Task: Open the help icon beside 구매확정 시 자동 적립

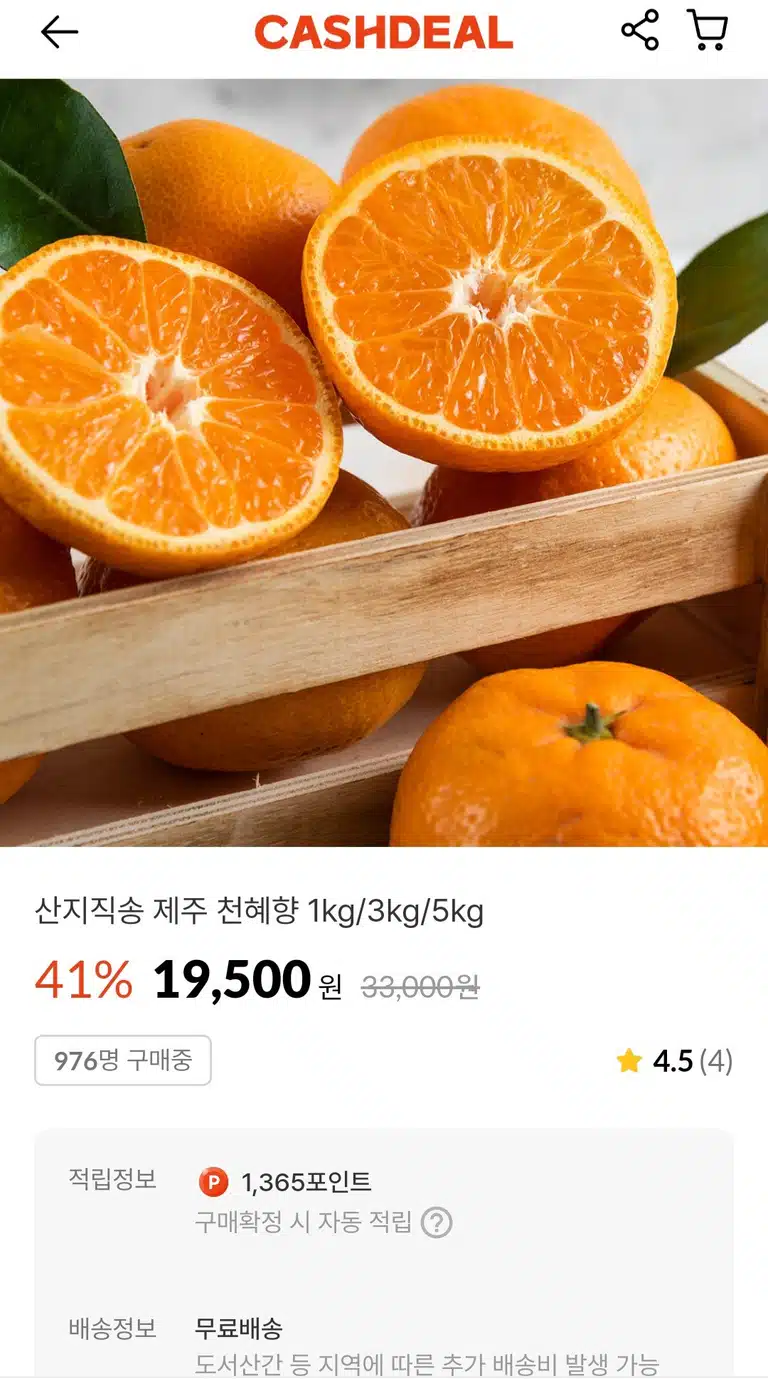Action: pos(436,1222)
